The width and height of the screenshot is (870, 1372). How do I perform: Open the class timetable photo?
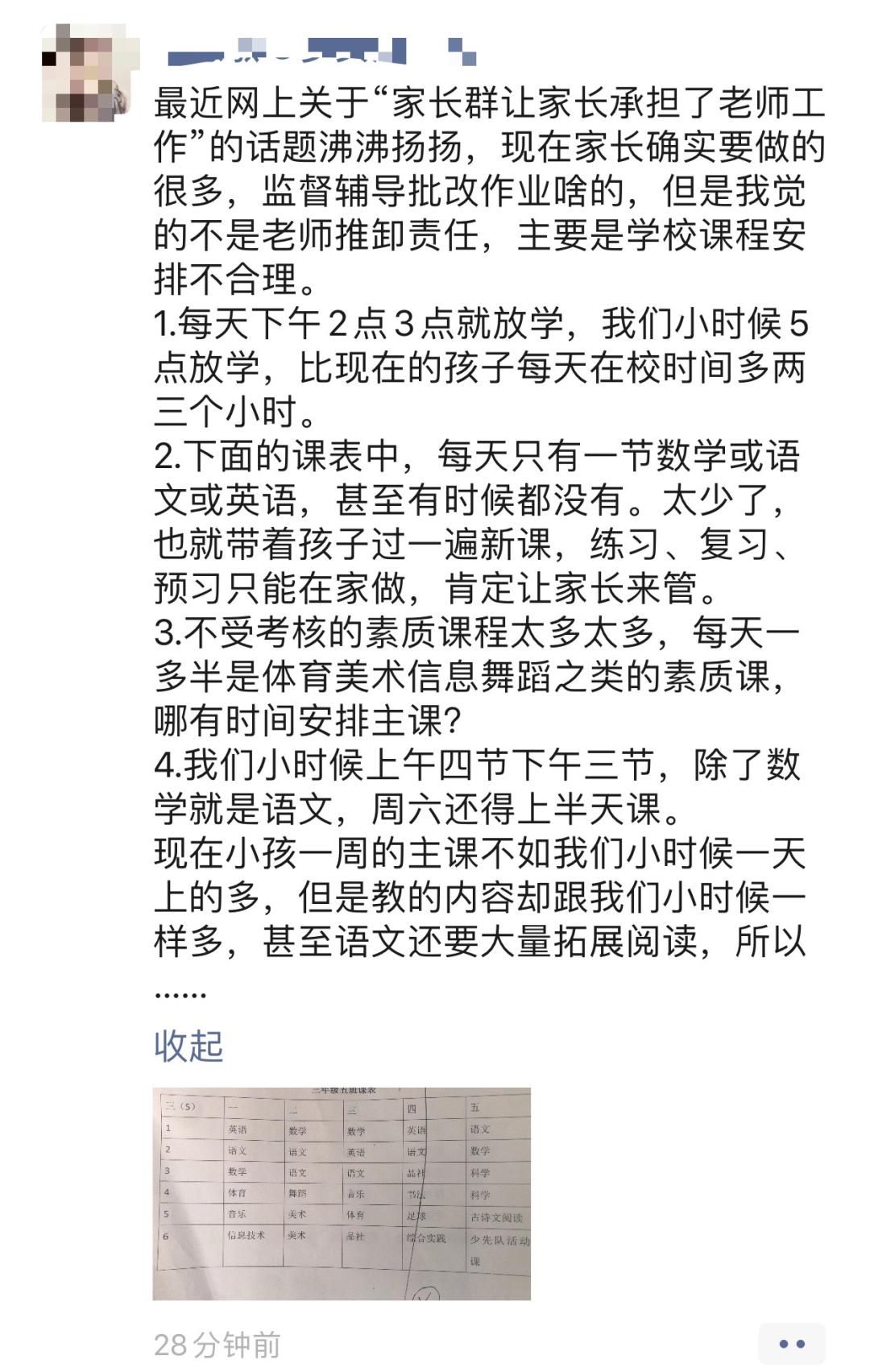[x=342, y=1193]
